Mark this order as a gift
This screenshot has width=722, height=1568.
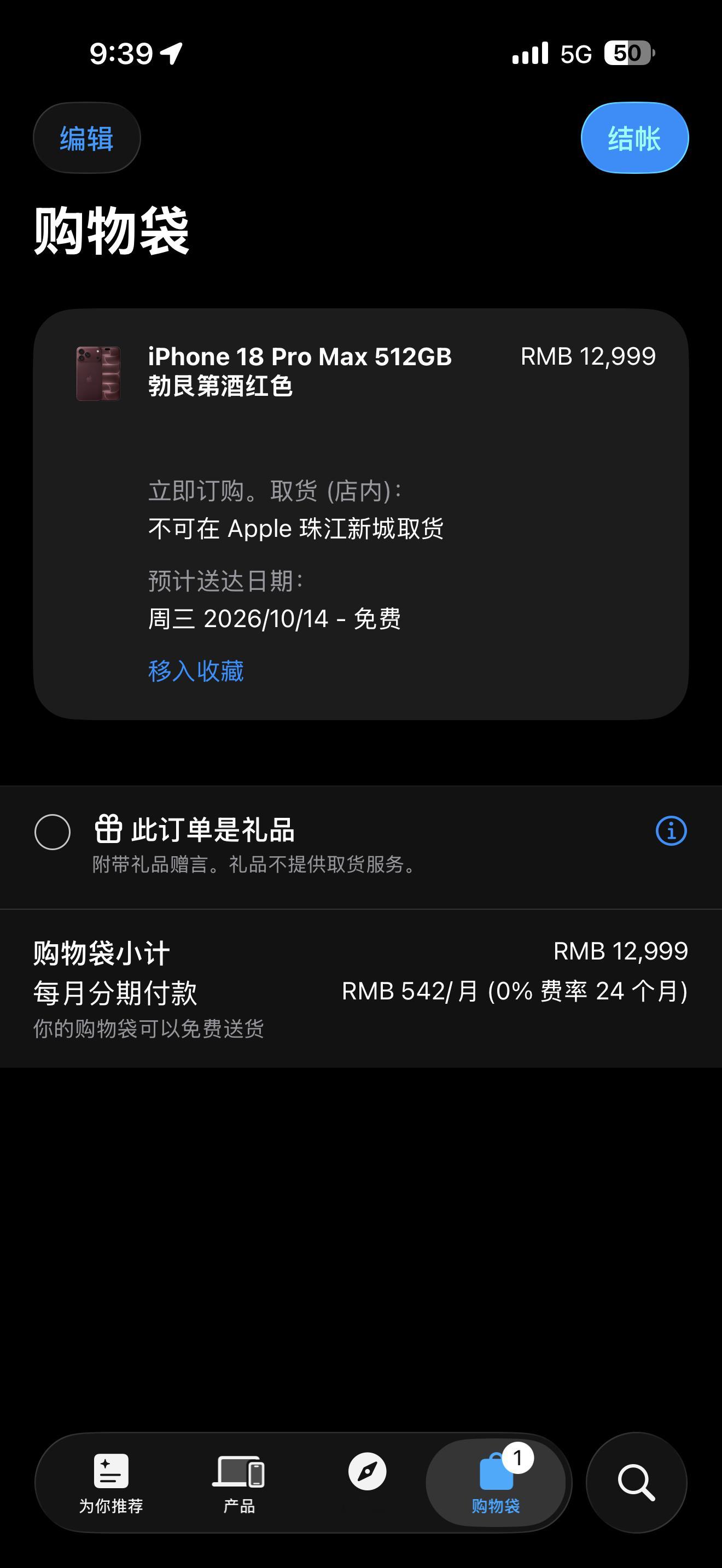[x=53, y=832]
